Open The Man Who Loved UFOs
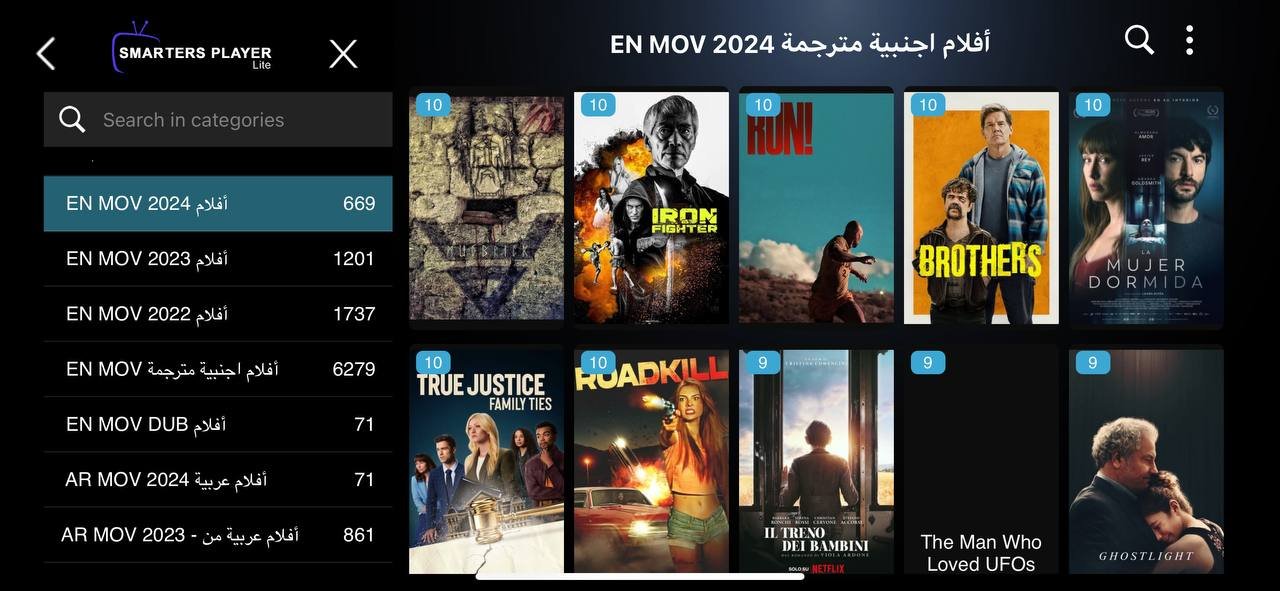 click(981, 460)
